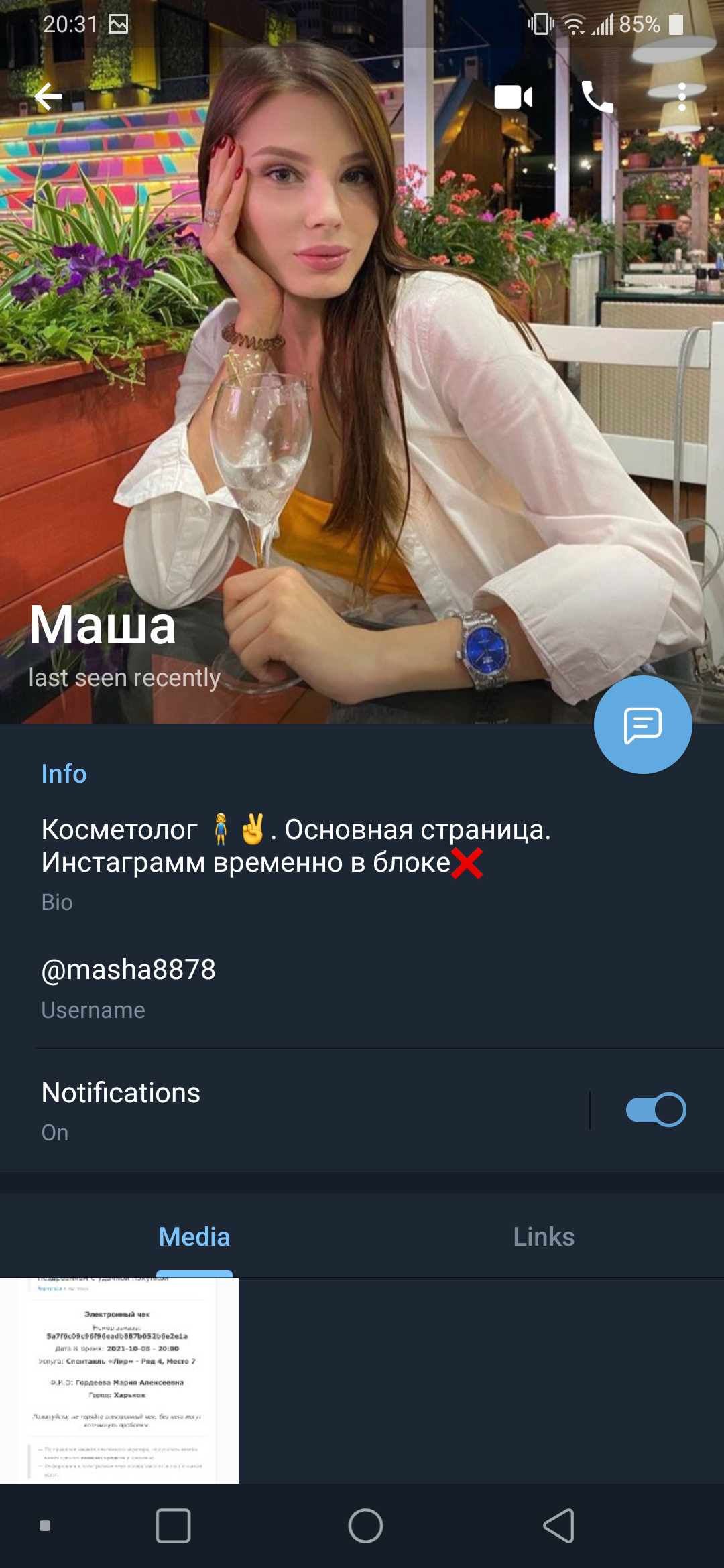The image size is (724, 1568).
Task: Open the three-dot overflow menu
Action: [x=682, y=97]
